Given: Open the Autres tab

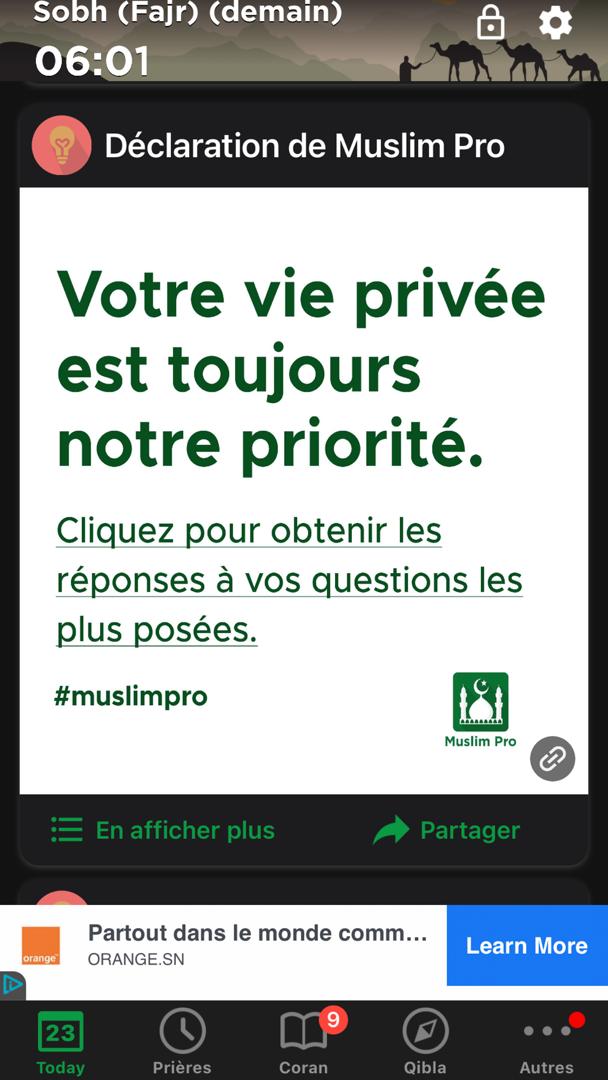Looking at the screenshot, I should click(x=546, y=1041).
